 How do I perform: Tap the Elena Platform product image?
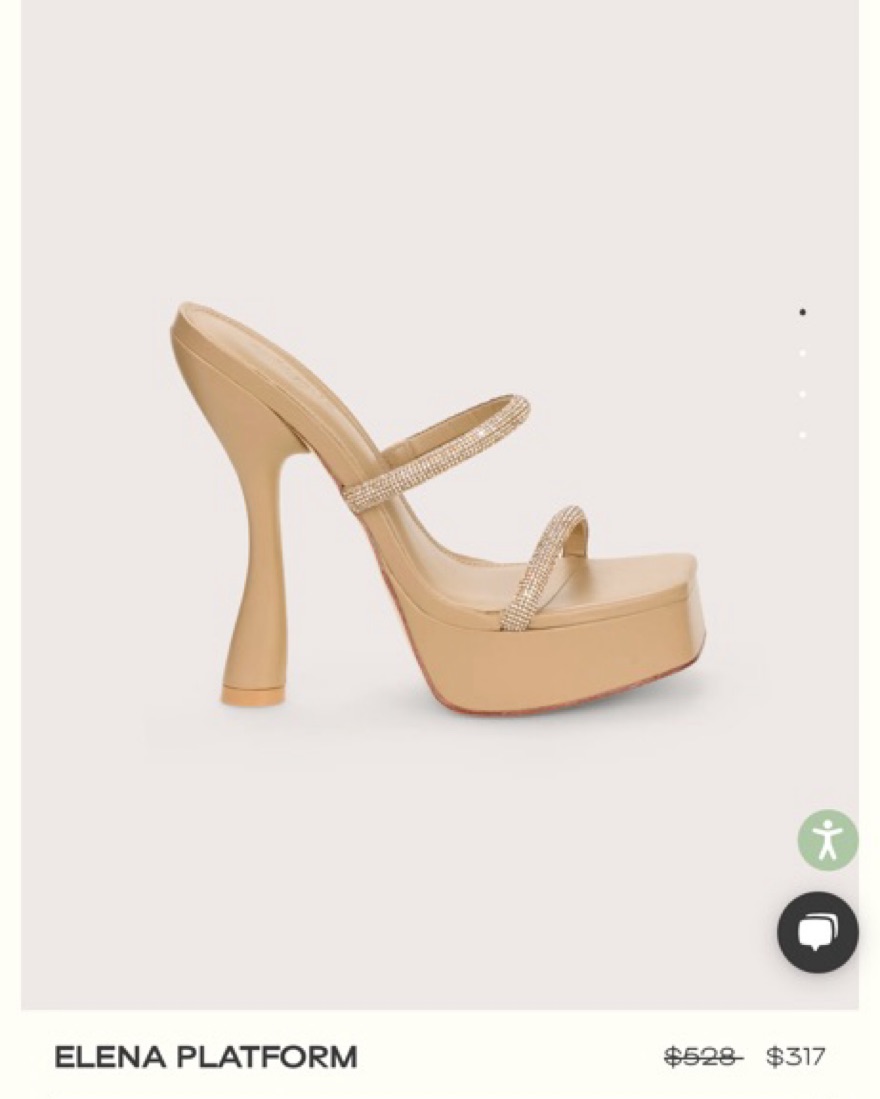[440, 510]
